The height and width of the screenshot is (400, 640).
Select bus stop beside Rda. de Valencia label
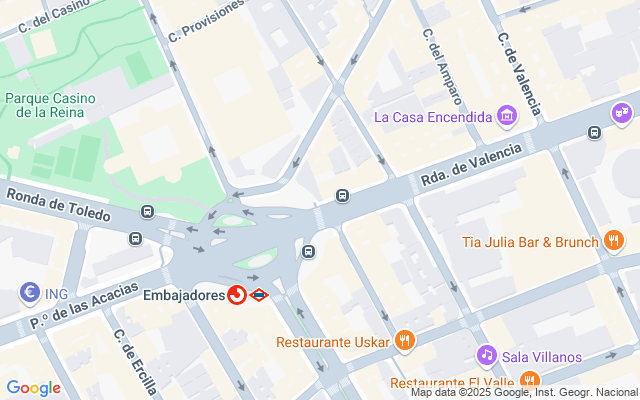tap(342, 196)
